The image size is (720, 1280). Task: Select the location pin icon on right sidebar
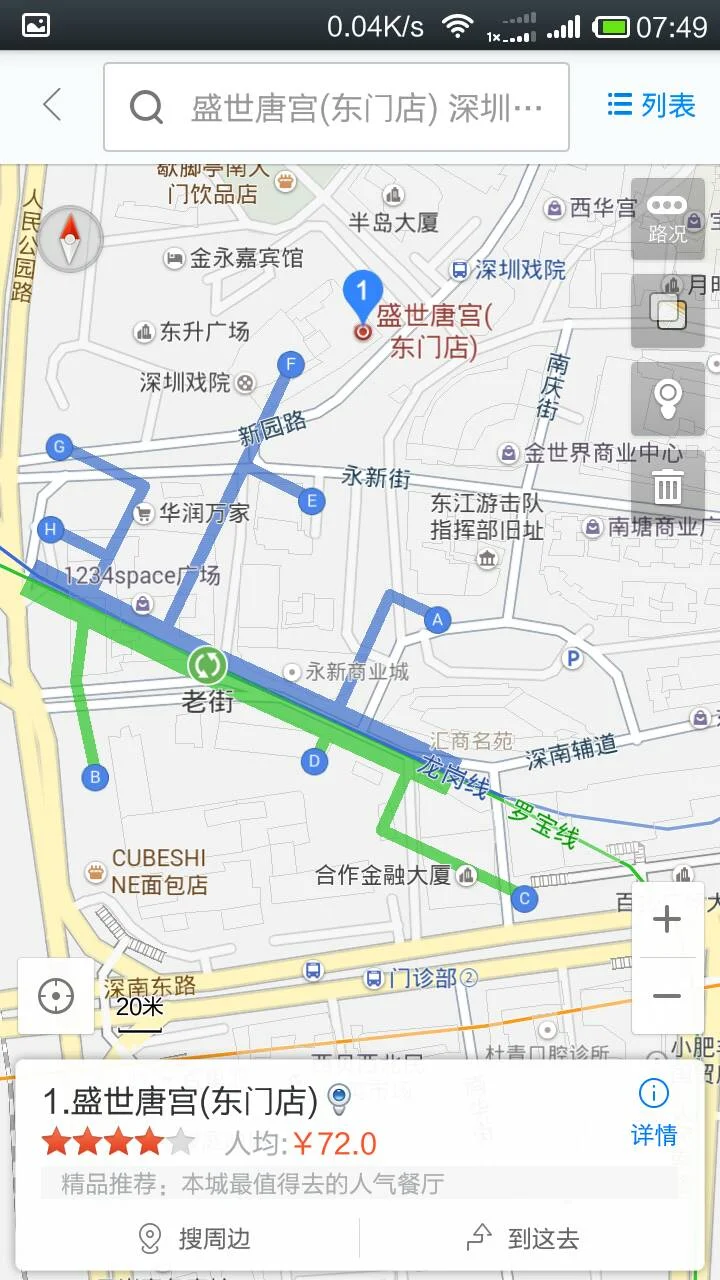[x=668, y=398]
